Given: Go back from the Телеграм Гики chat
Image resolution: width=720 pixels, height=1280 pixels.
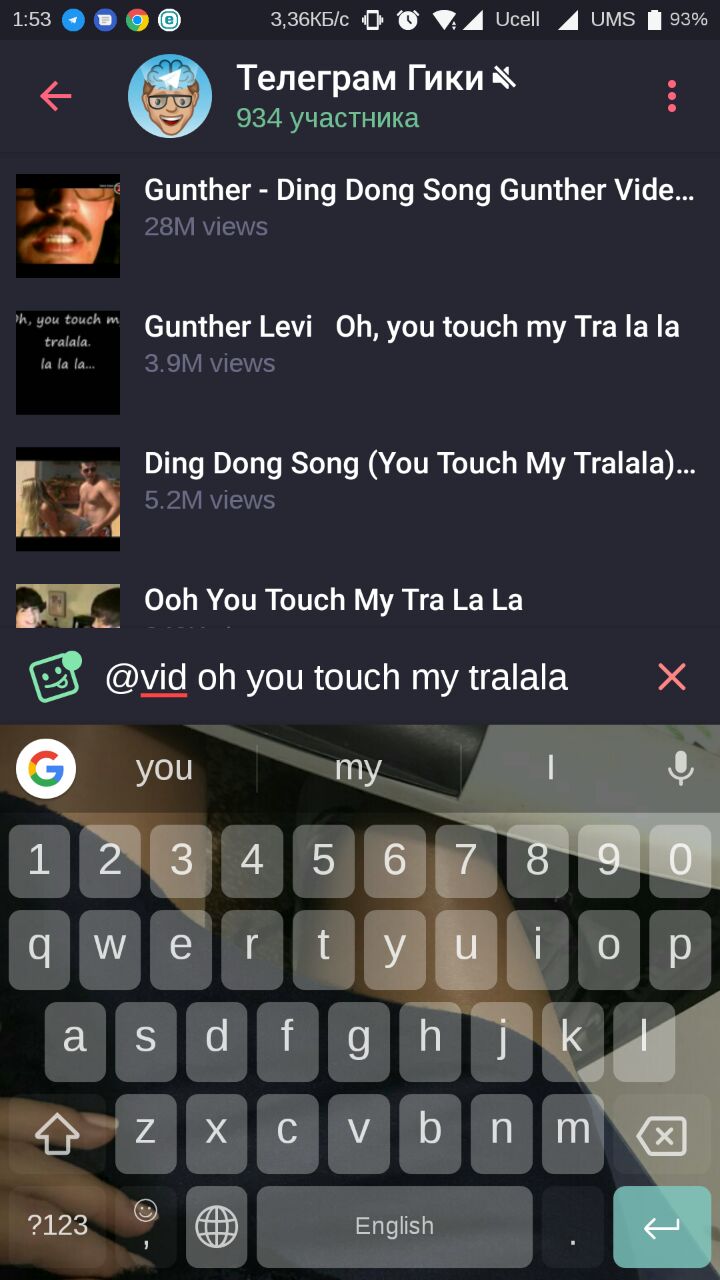Looking at the screenshot, I should (56, 96).
